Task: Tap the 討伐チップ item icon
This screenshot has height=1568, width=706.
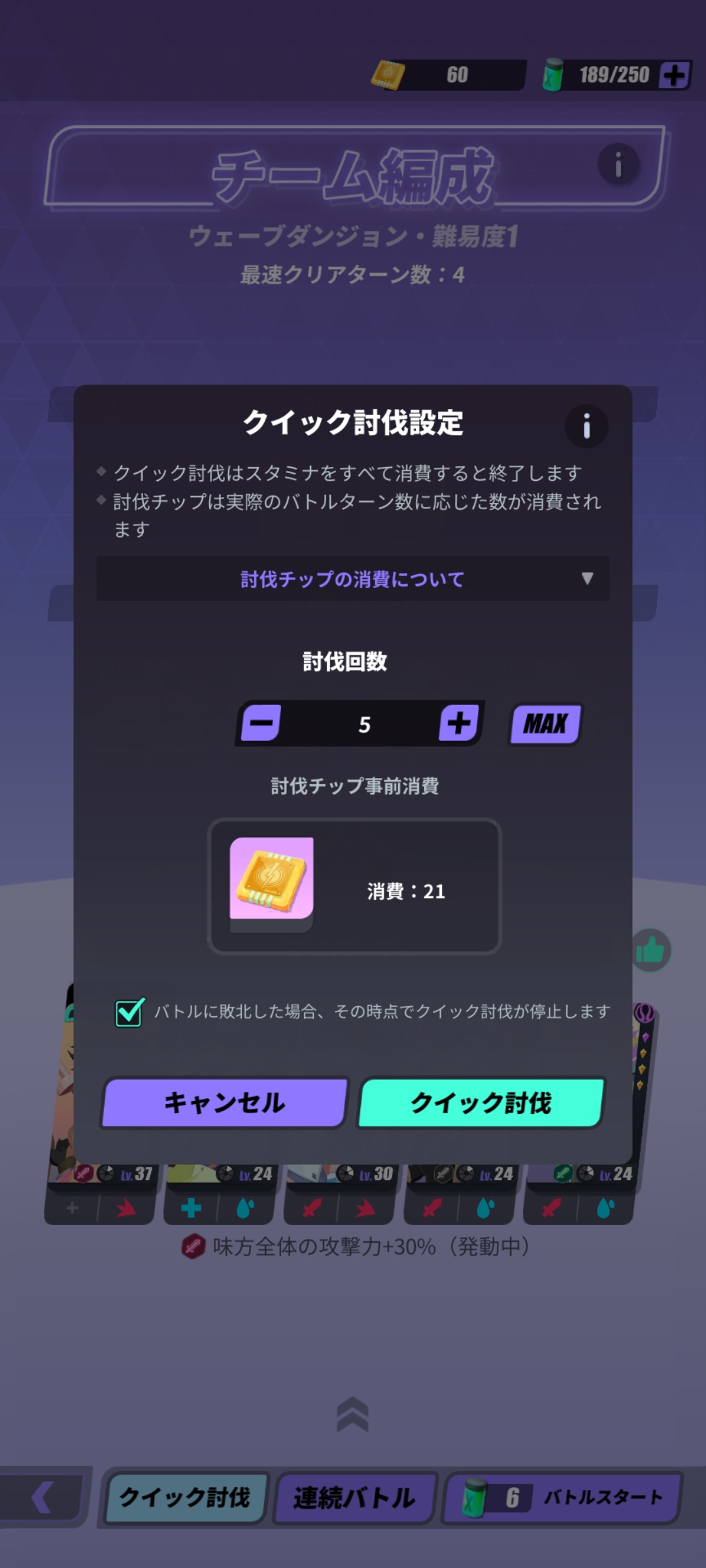Action: tap(272, 878)
